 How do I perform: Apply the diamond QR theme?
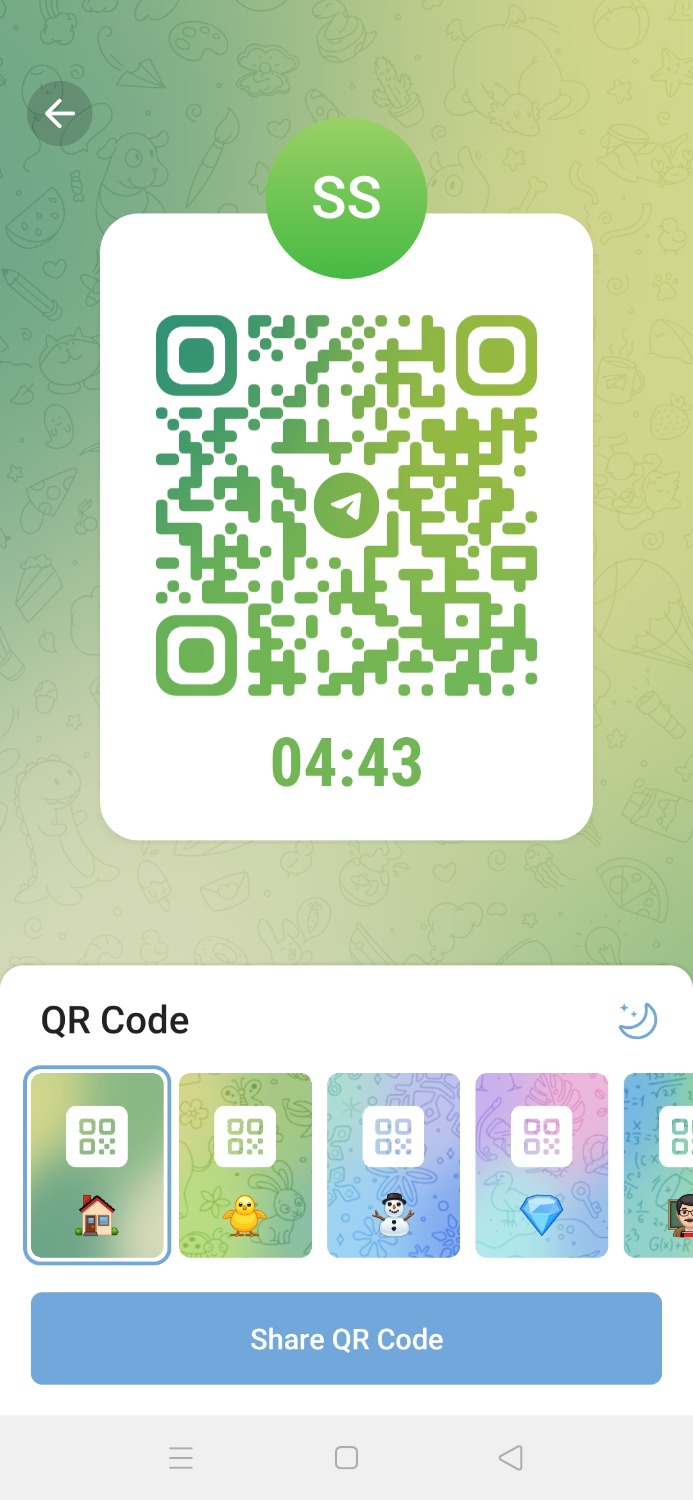click(541, 1165)
